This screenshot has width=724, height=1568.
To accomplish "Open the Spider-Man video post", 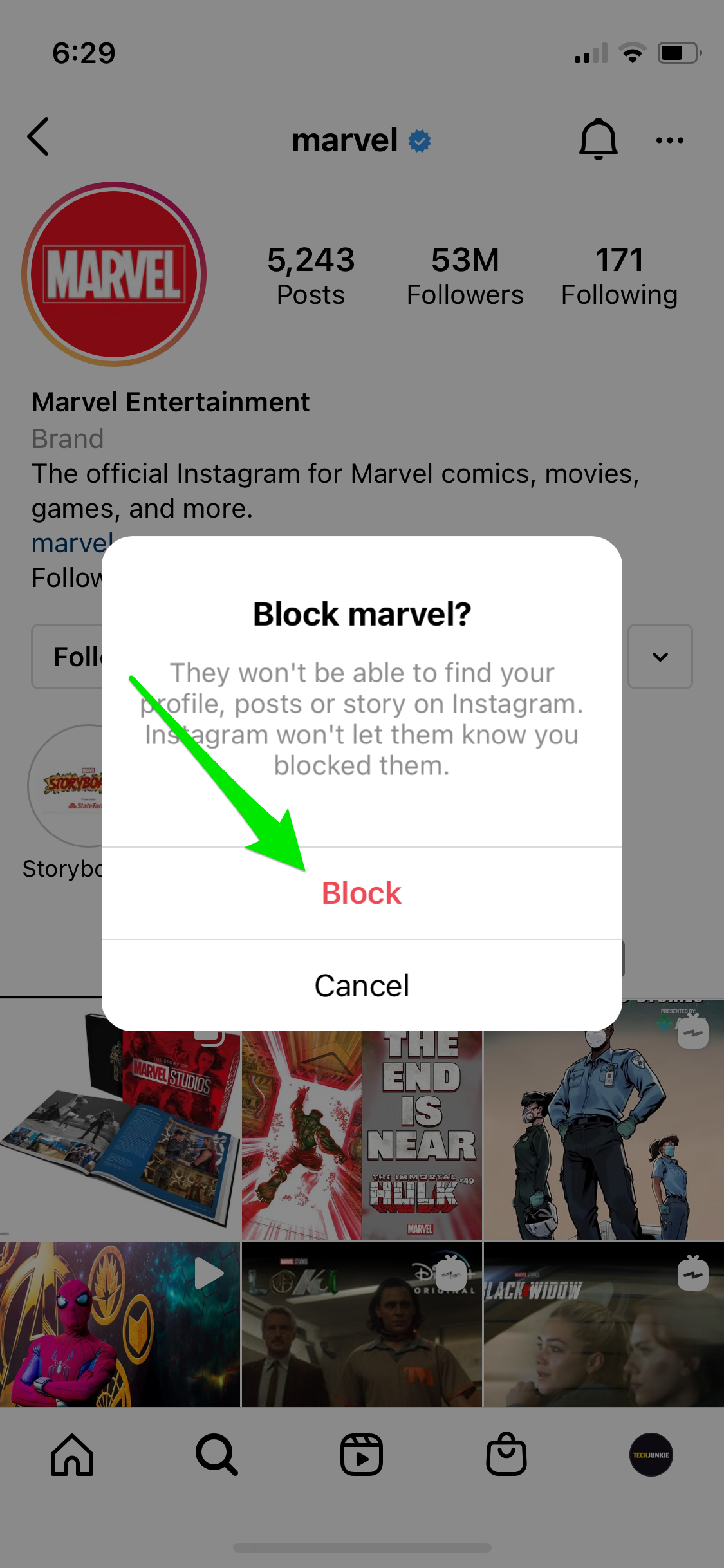I will [x=120, y=1325].
